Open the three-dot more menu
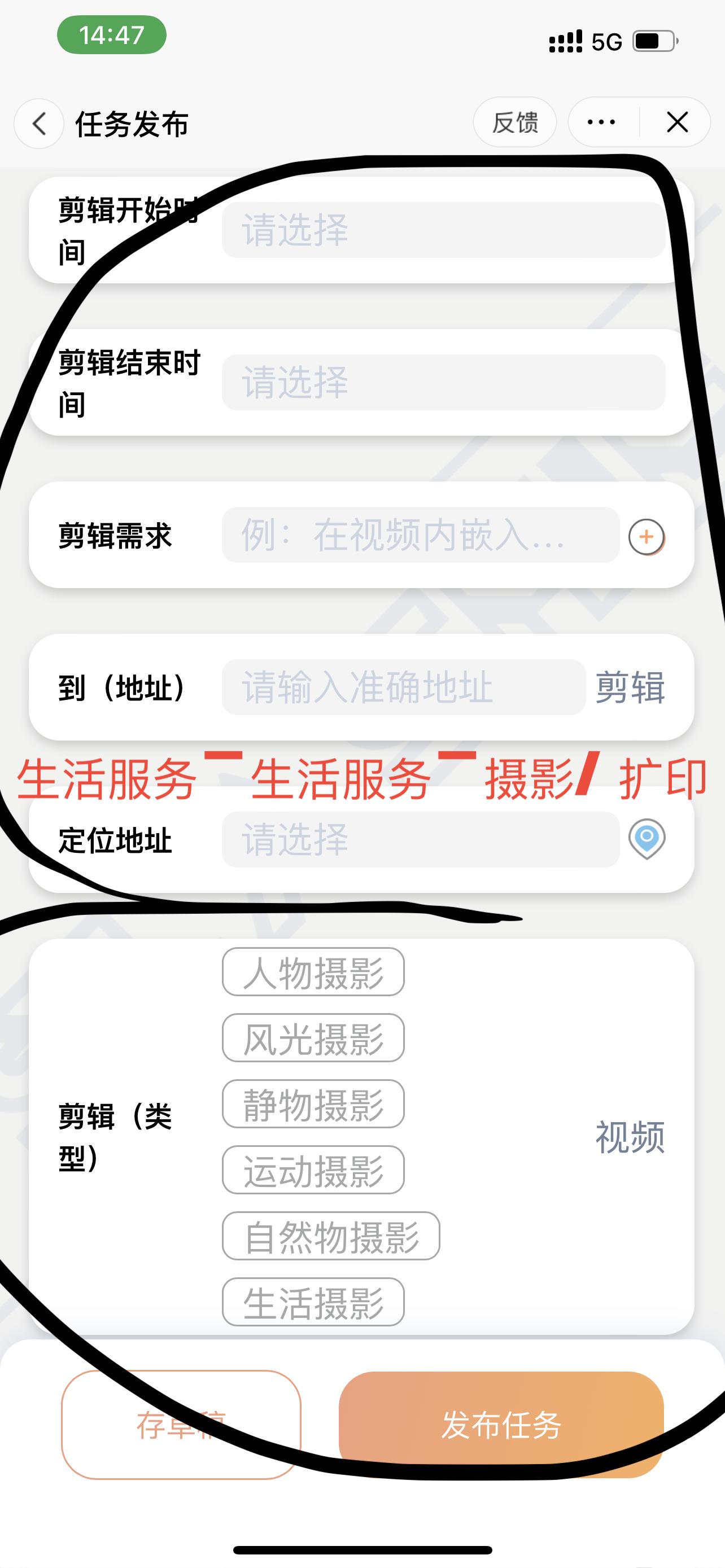This screenshot has height=1568, width=725. (601, 122)
